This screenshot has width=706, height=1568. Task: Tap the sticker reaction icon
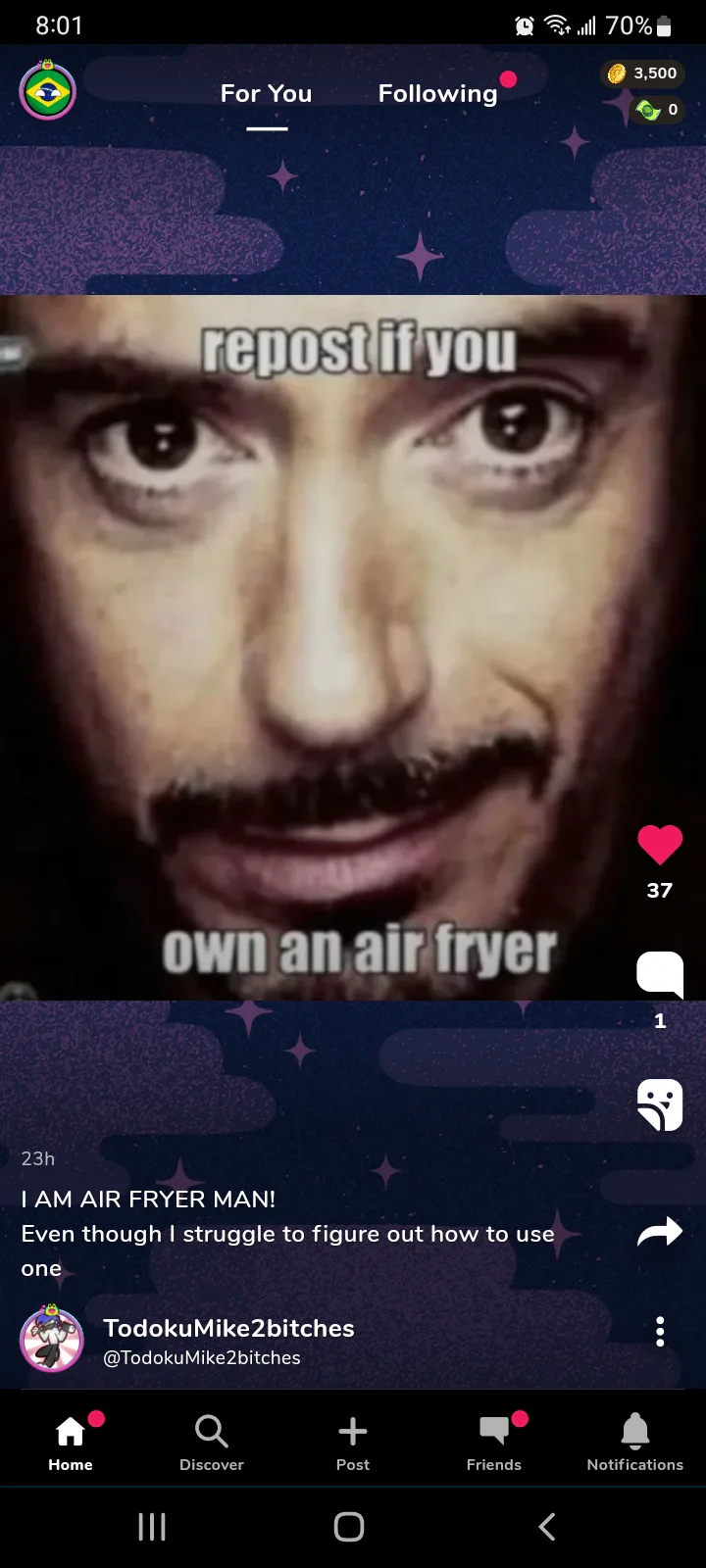coord(659,1105)
